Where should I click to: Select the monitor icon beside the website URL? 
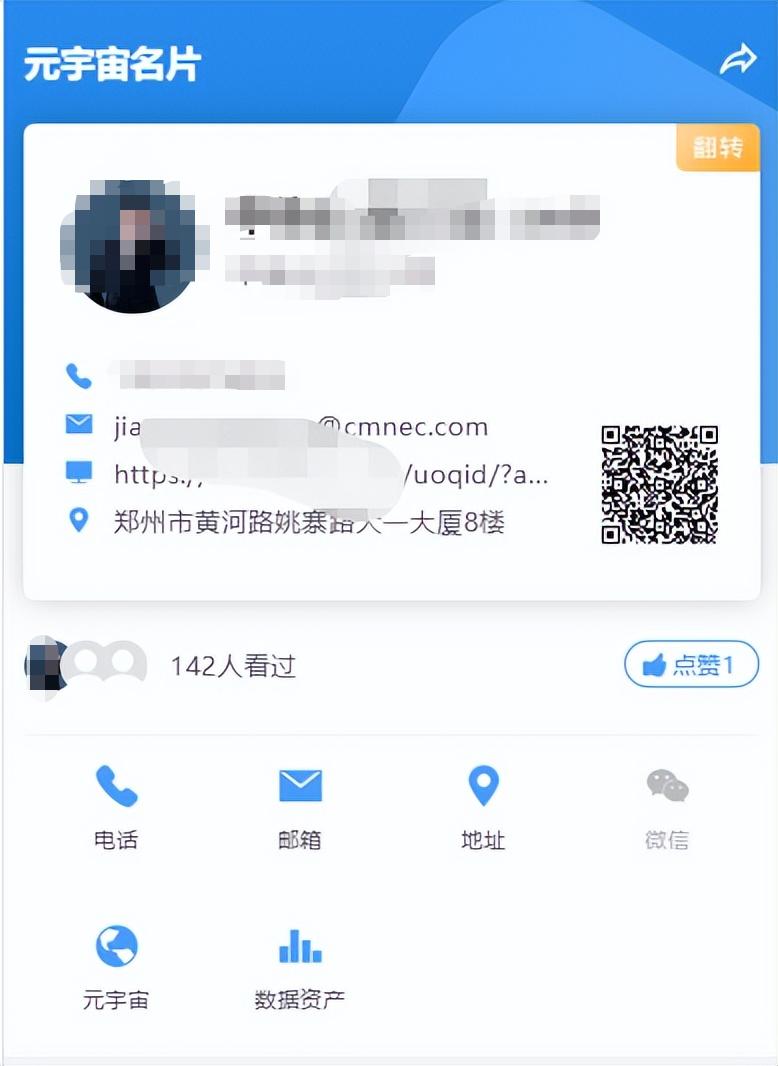[79, 473]
